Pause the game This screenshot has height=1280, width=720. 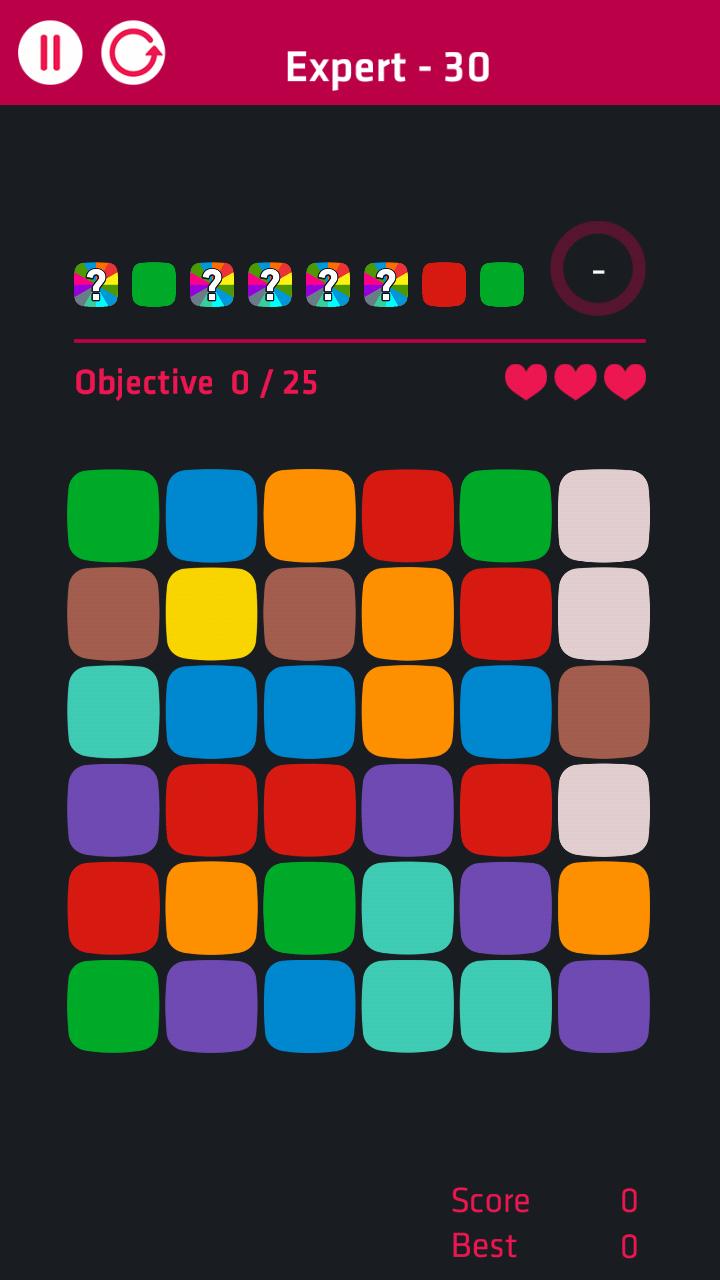[50, 52]
